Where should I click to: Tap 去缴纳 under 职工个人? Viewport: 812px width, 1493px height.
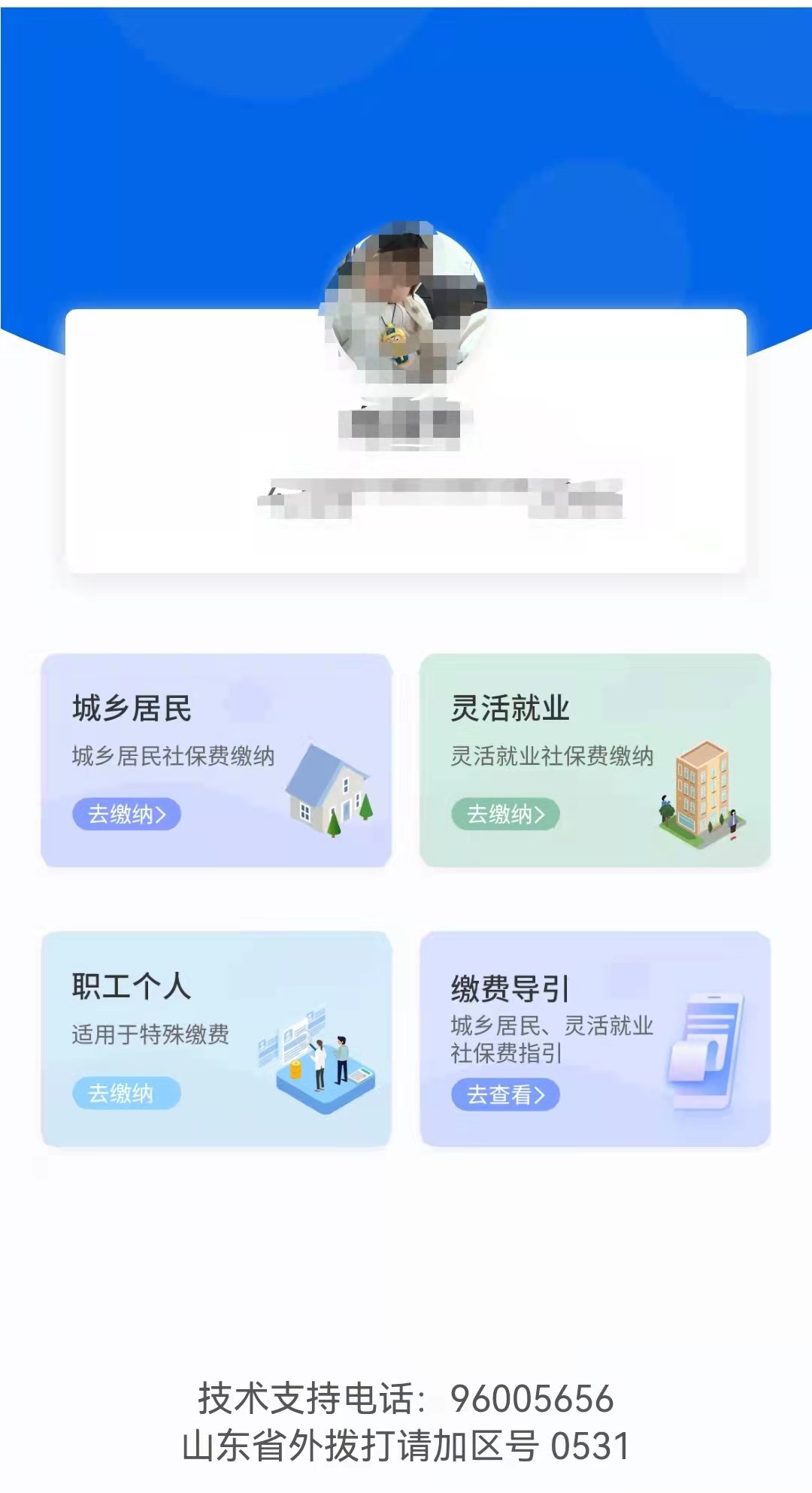coord(126,1093)
